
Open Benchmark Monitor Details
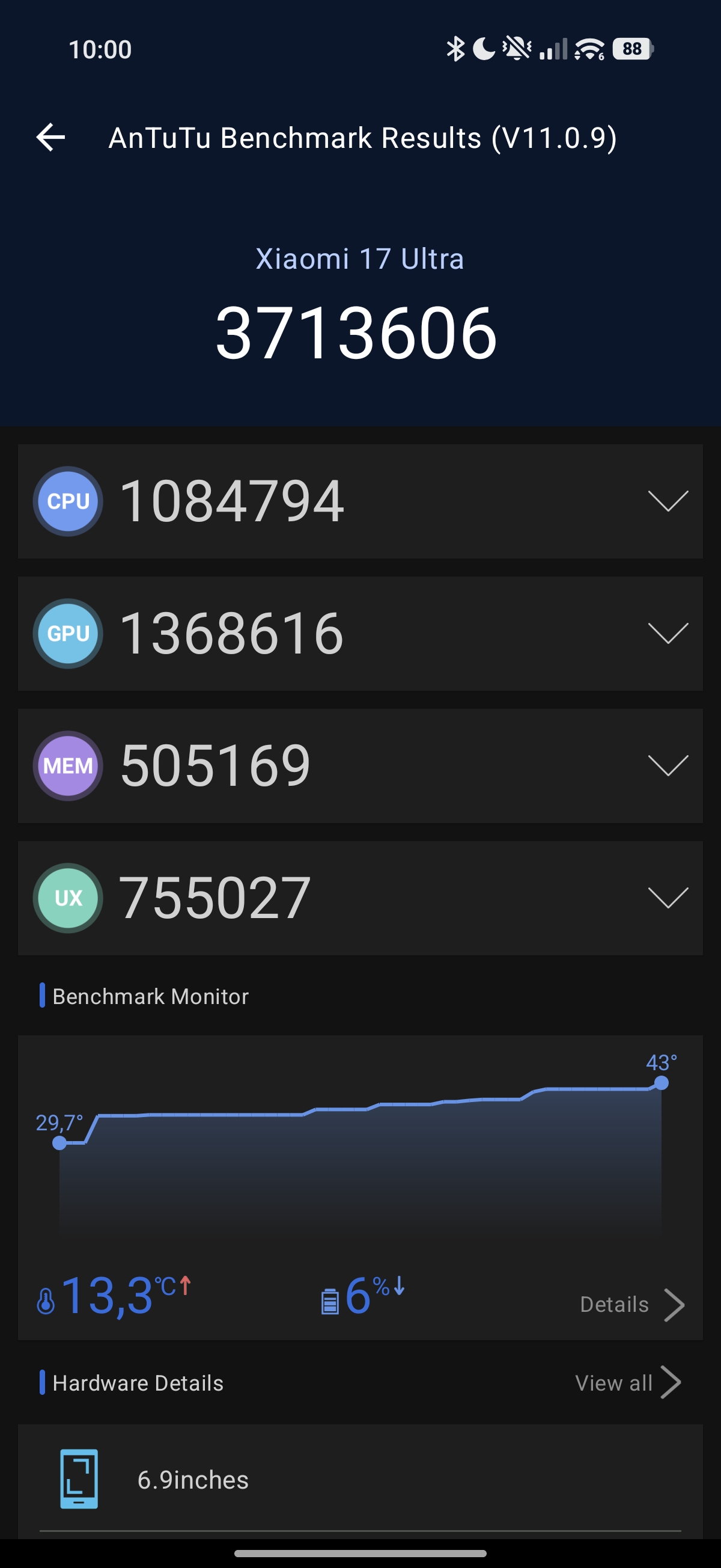click(631, 1305)
